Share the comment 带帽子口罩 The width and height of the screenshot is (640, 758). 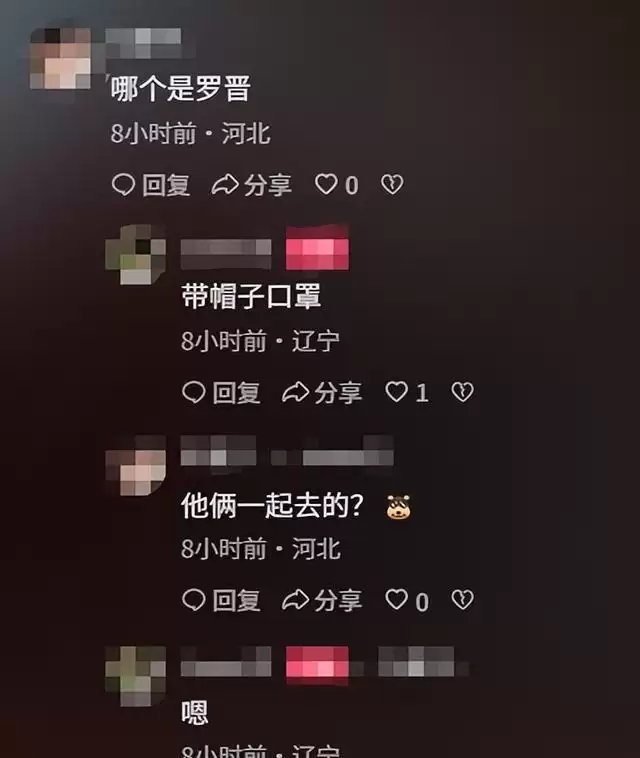coord(322,393)
